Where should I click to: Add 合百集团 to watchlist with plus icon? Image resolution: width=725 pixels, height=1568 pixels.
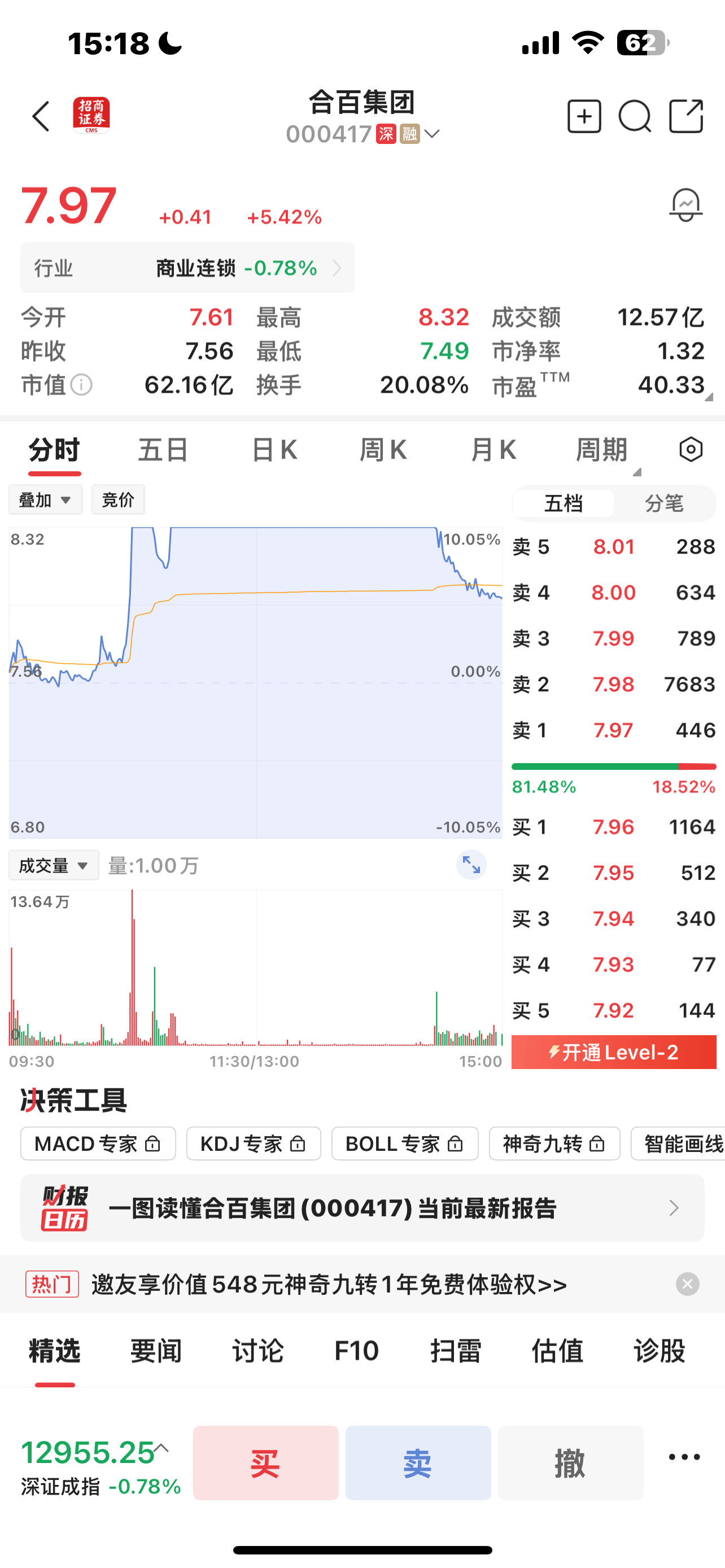click(584, 116)
